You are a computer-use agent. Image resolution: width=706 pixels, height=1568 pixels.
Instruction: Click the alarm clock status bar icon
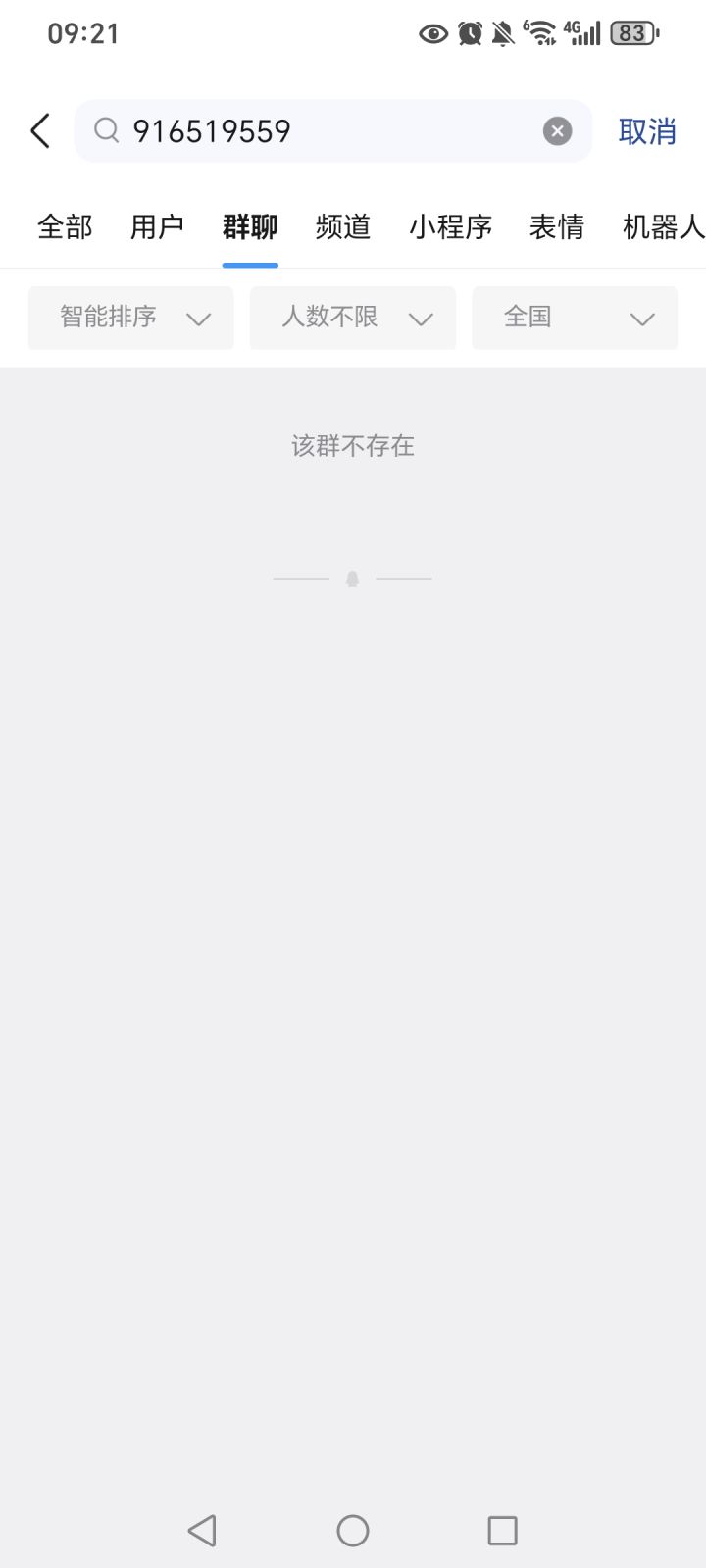469,32
